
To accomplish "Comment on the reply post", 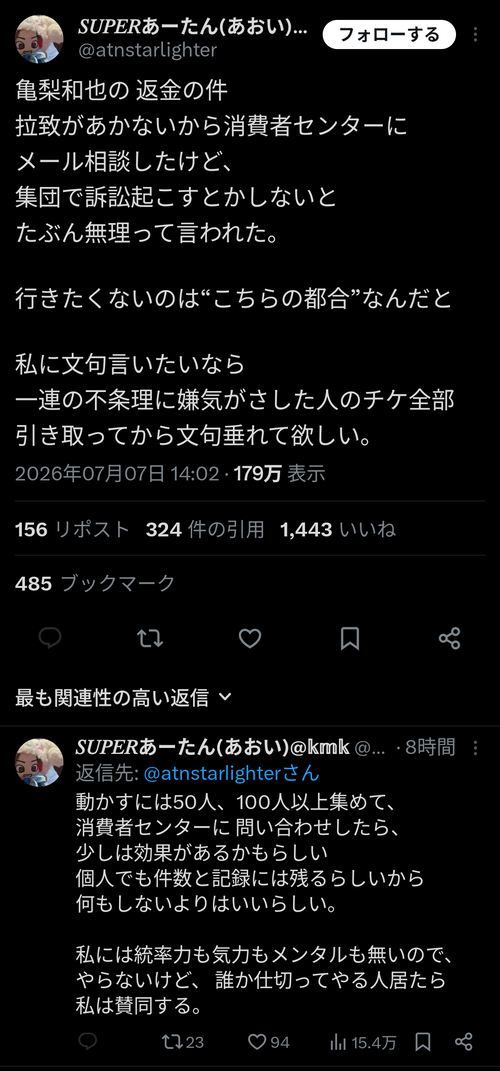I will point(87,1042).
